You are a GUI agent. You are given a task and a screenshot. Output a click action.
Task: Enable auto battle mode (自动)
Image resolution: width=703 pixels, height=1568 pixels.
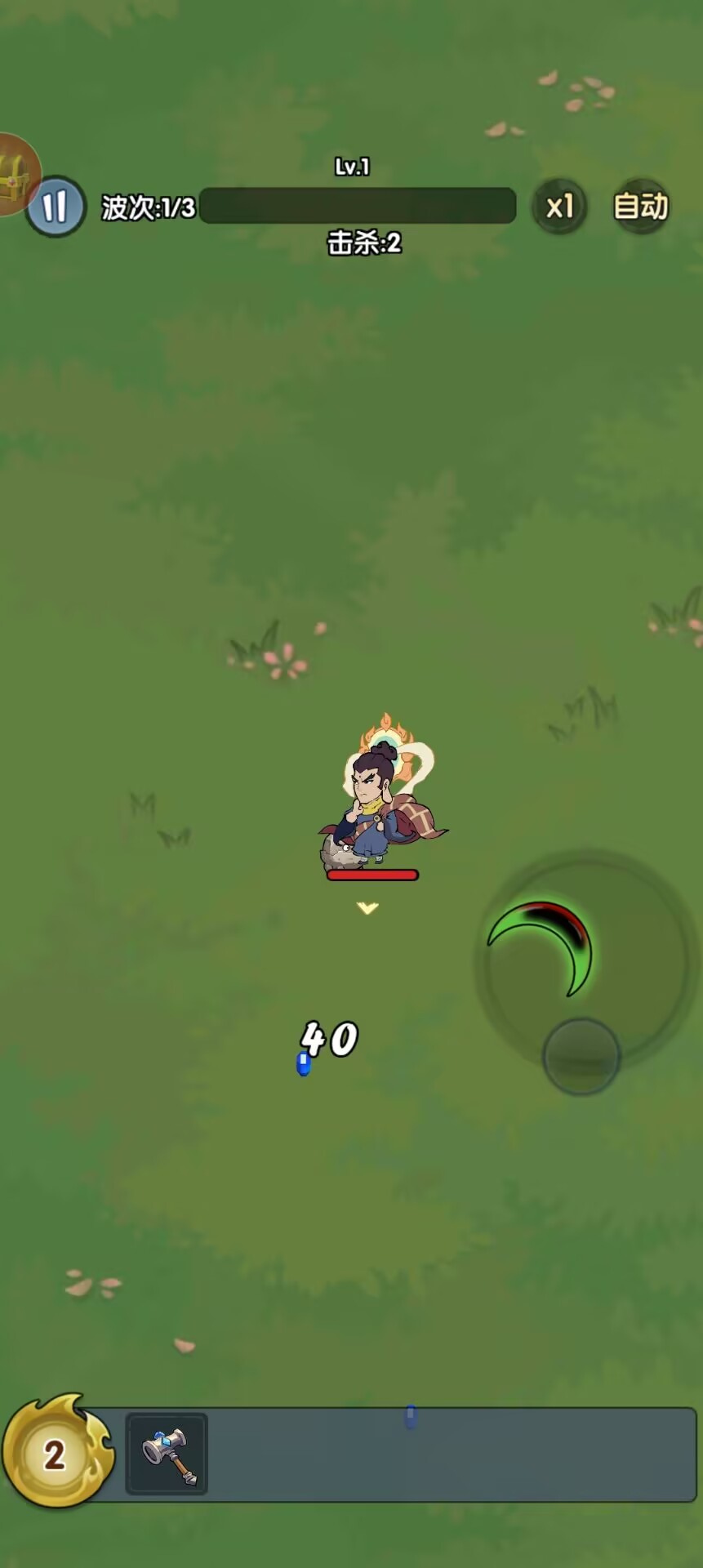pos(641,206)
